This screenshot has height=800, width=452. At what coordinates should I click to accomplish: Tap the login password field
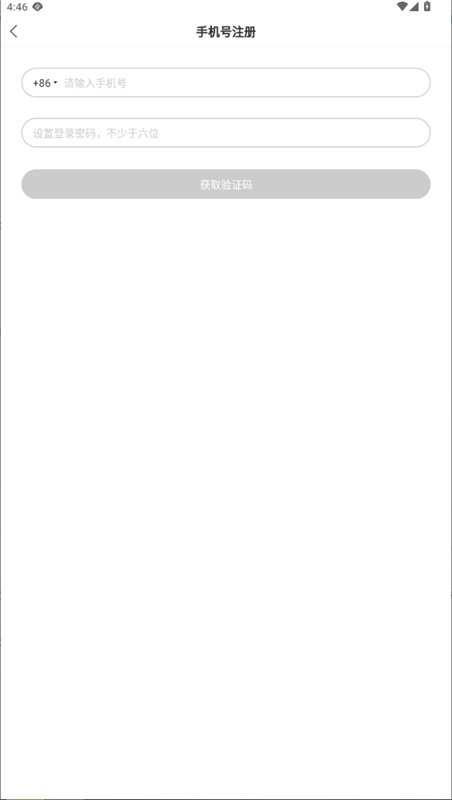(x=225, y=133)
